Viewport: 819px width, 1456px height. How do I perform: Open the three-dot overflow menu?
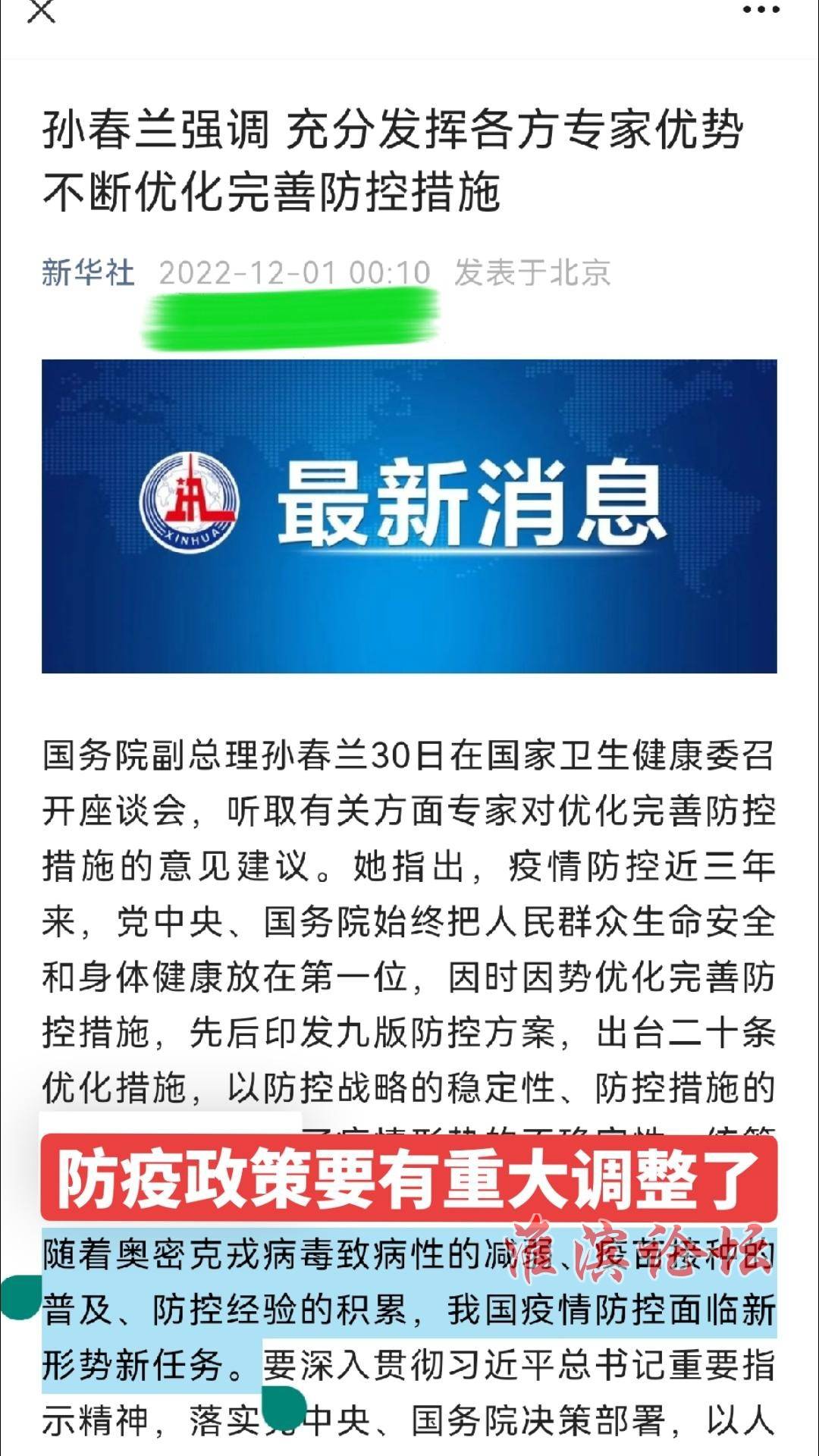pos(761,10)
